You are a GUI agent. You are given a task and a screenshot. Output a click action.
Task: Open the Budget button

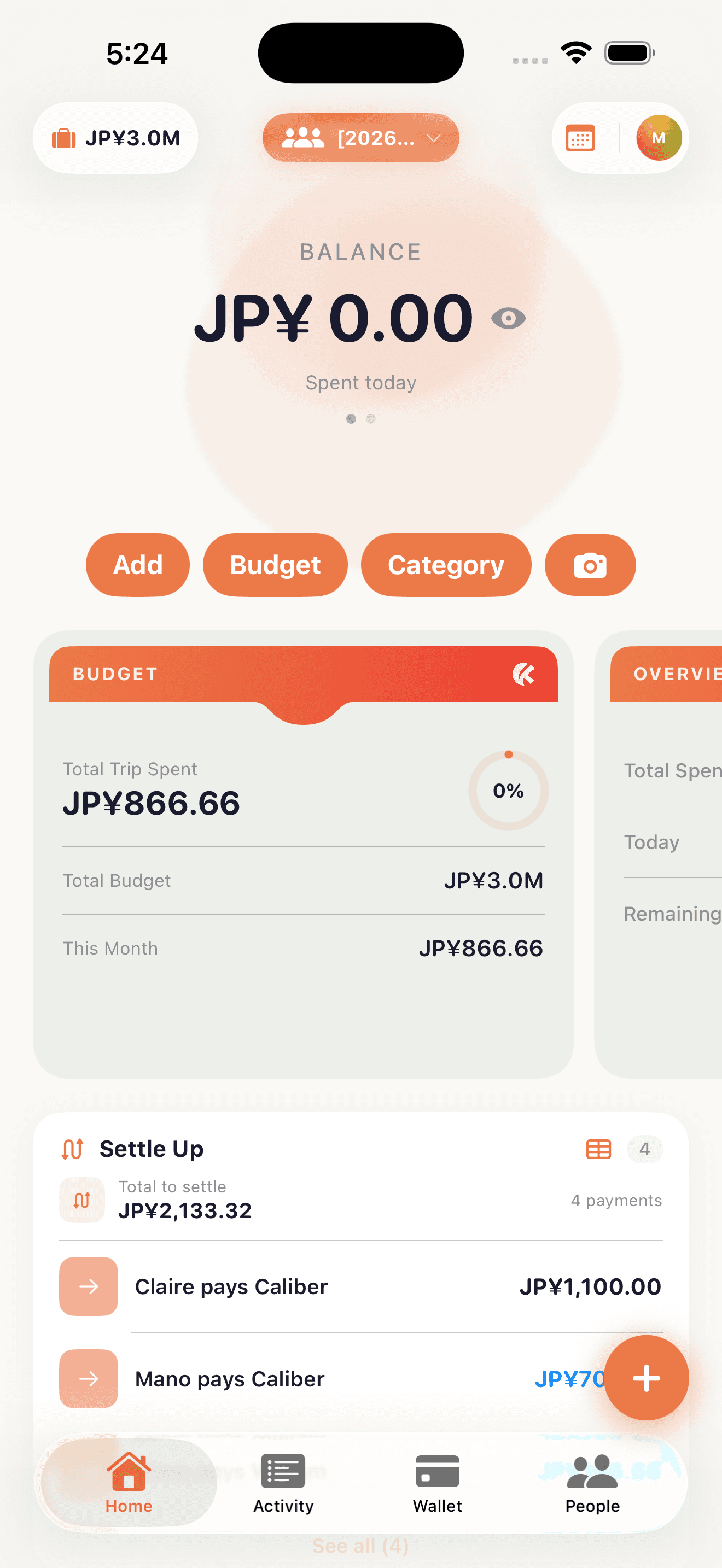pos(275,565)
